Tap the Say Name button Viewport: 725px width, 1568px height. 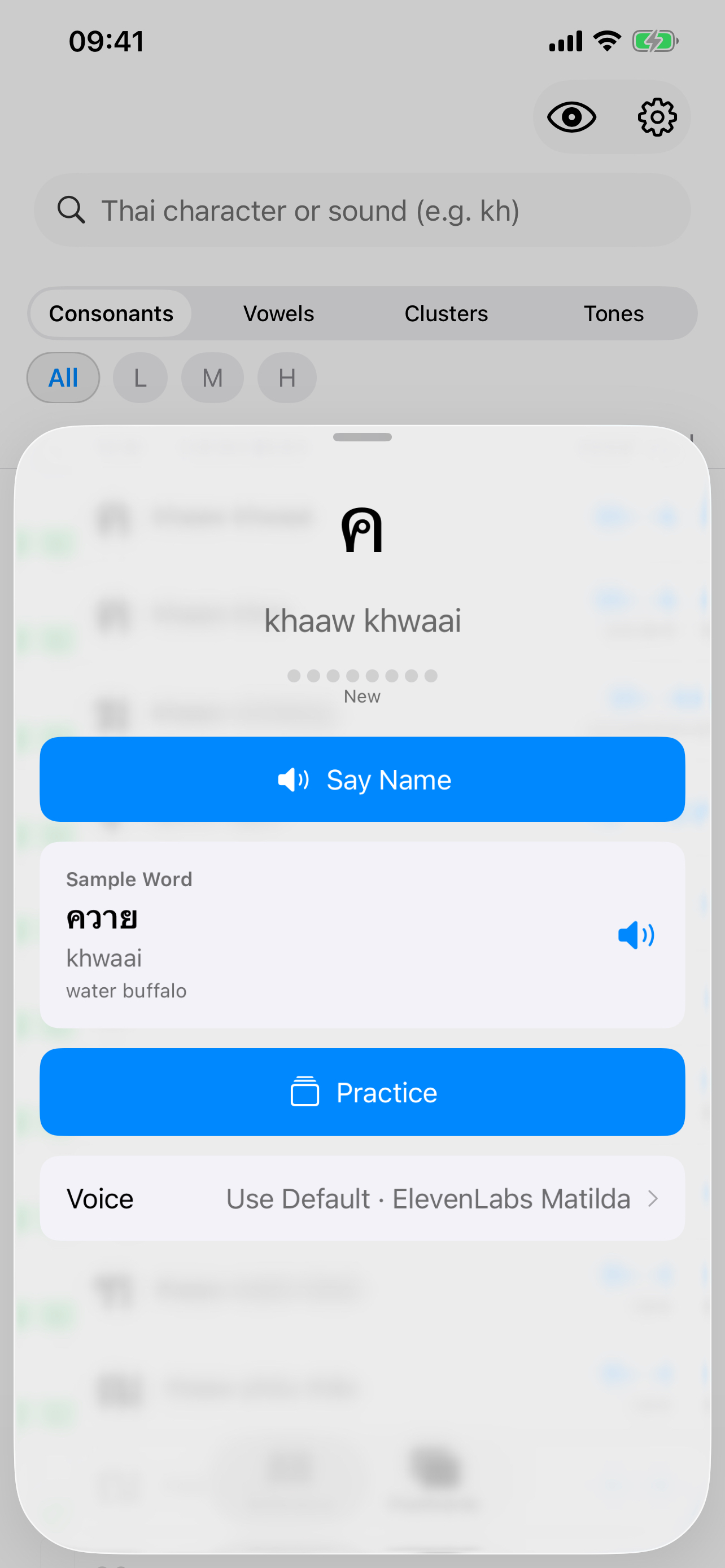(x=362, y=779)
